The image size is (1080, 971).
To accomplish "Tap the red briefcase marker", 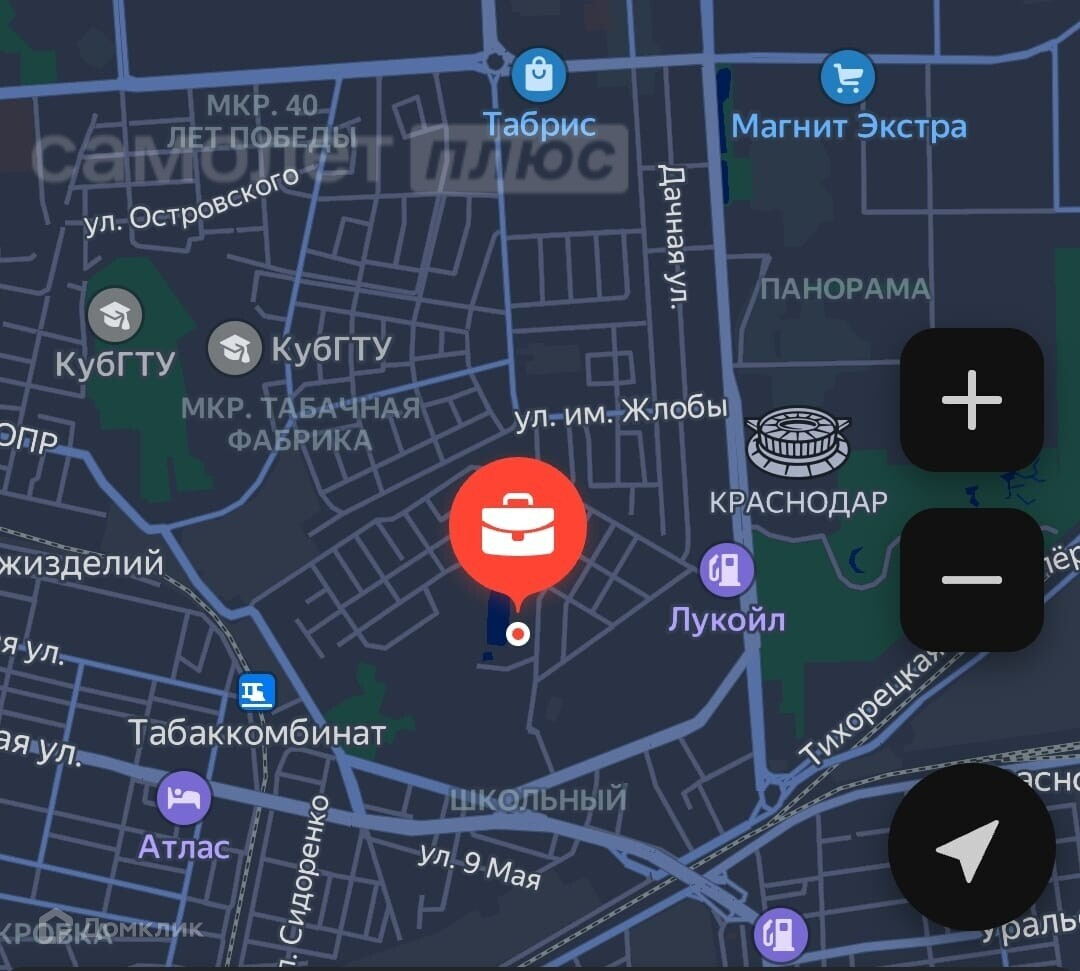I will pyautogui.click(x=517, y=528).
